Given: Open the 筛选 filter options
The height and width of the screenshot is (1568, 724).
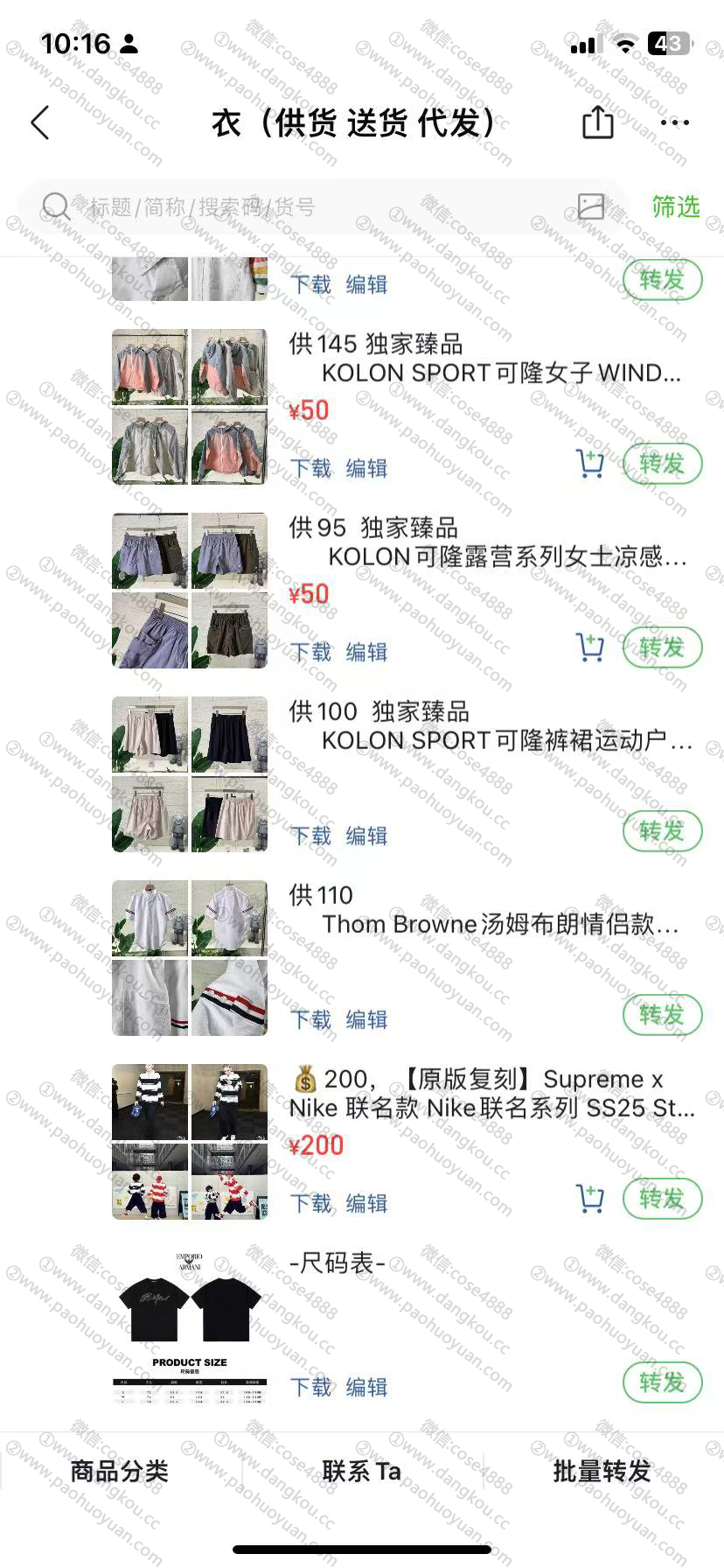Looking at the screenshot, I should [675, 206].
